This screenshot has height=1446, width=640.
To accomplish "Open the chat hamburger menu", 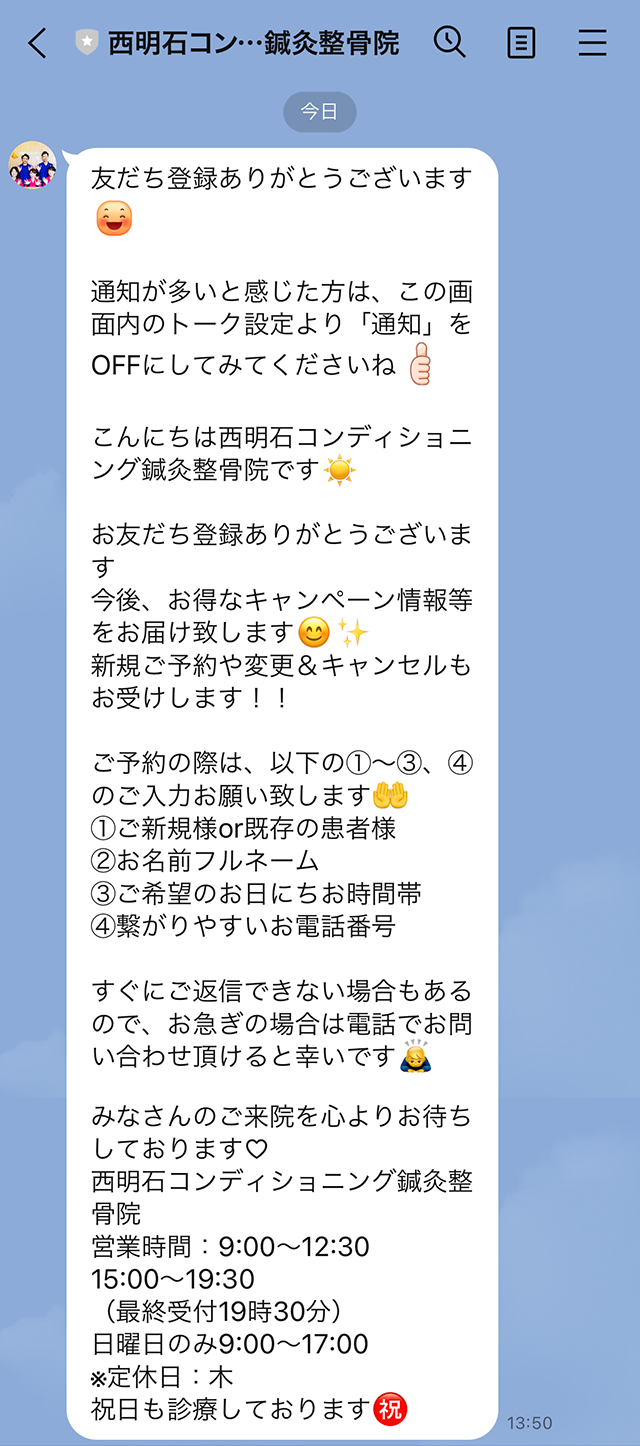I will [x=593, y=43].
